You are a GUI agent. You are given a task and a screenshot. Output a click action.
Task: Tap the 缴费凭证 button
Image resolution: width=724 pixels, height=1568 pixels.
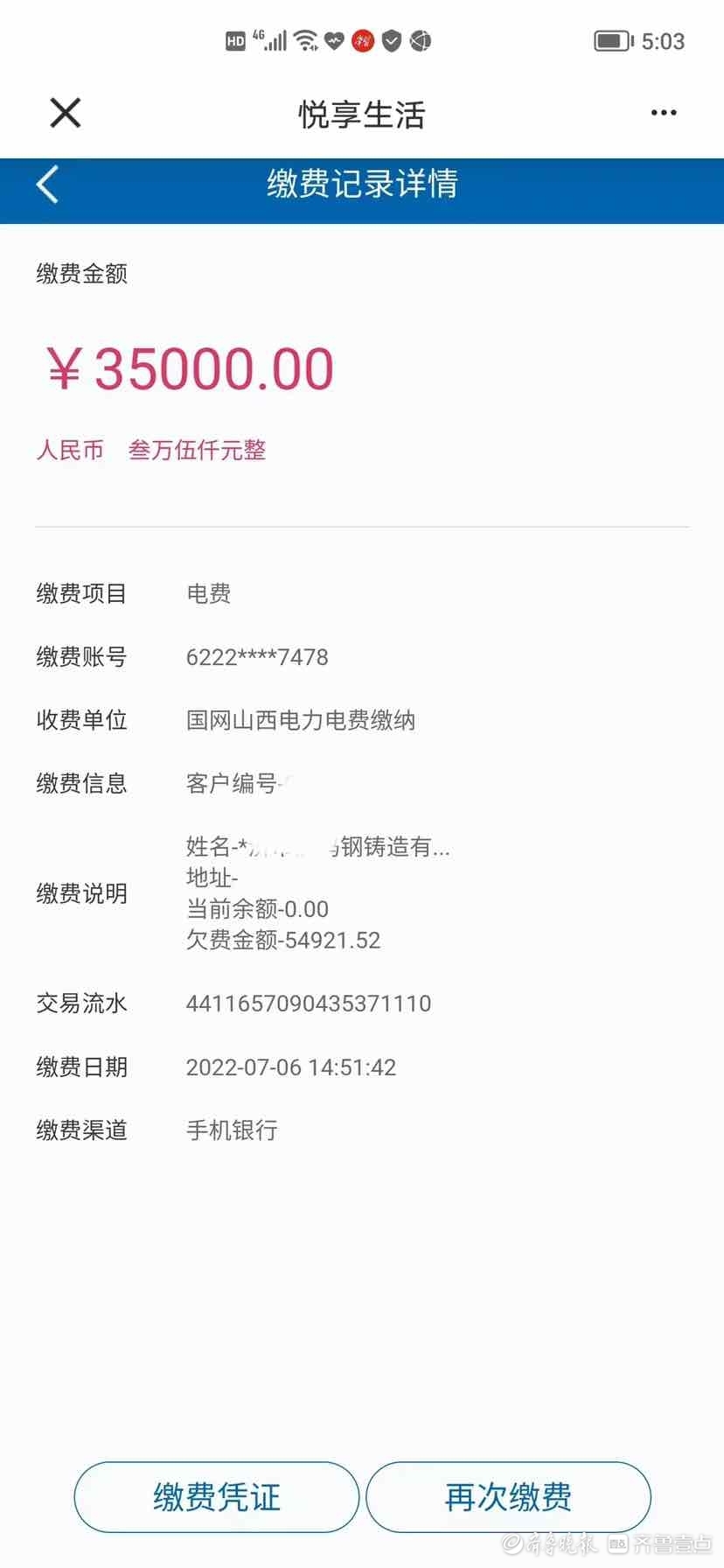(215, 1497)
